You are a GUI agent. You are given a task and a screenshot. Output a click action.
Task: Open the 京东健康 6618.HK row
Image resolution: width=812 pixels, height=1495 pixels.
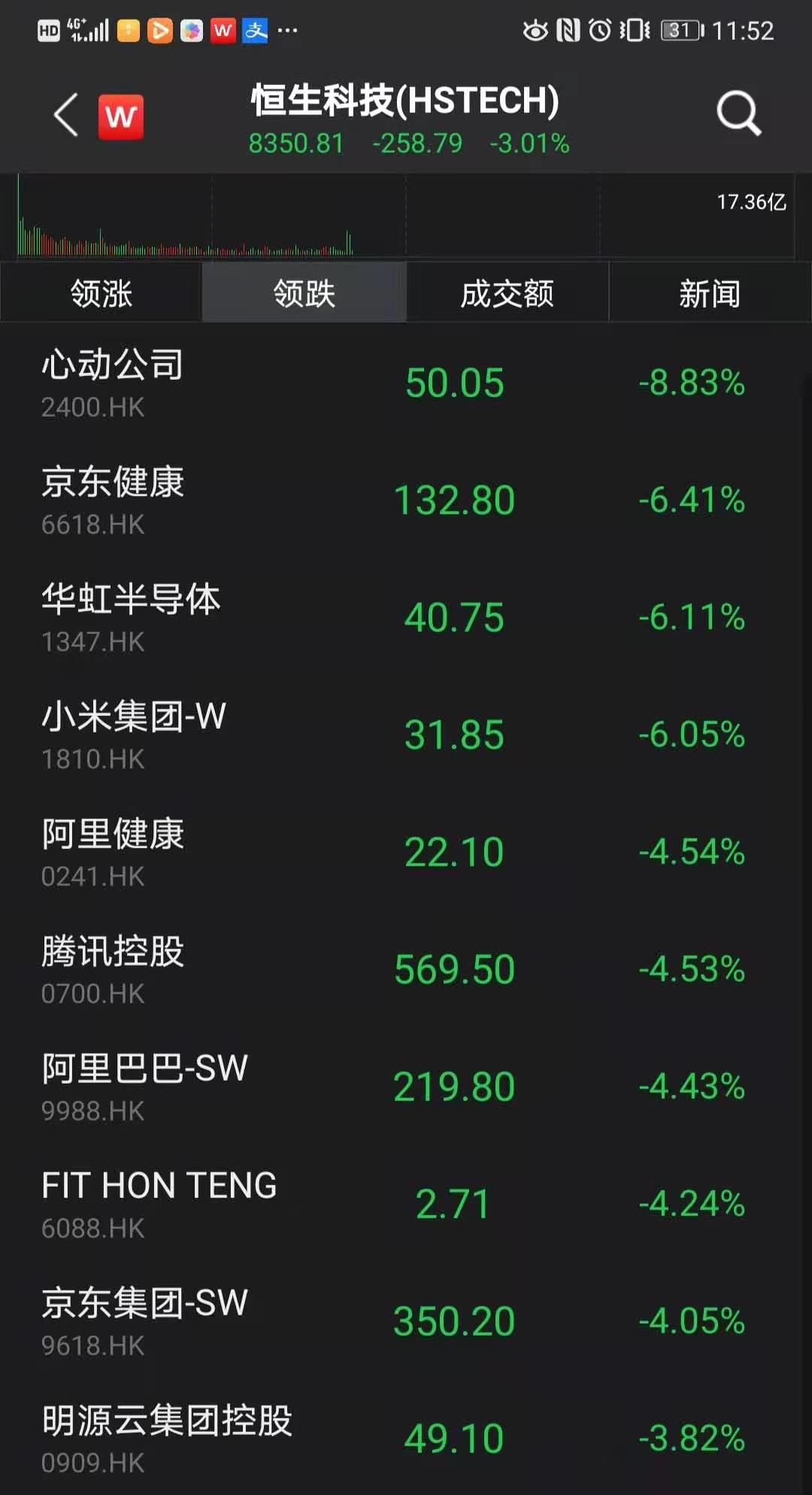coord(406,501)
